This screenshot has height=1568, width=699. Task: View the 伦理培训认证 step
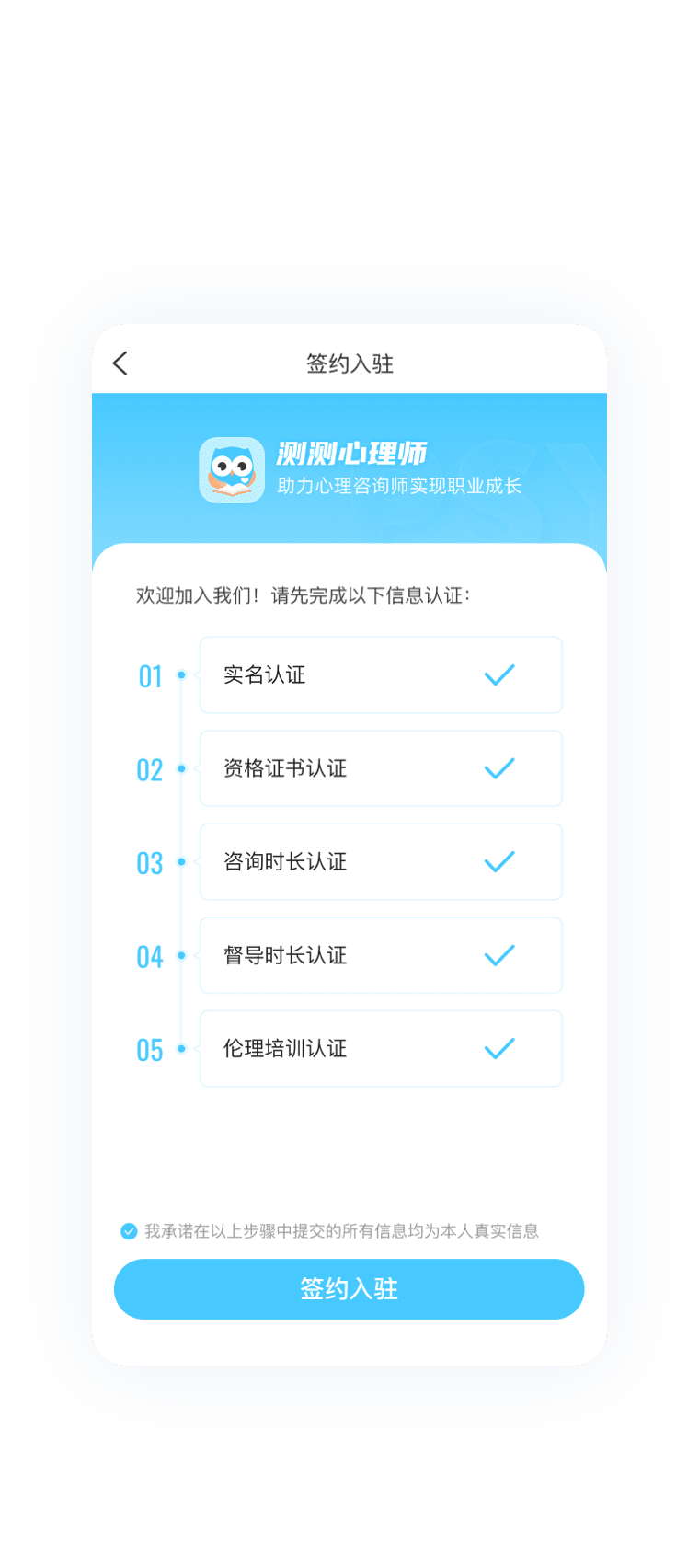pyautogui.click(x=380, y=1049)
